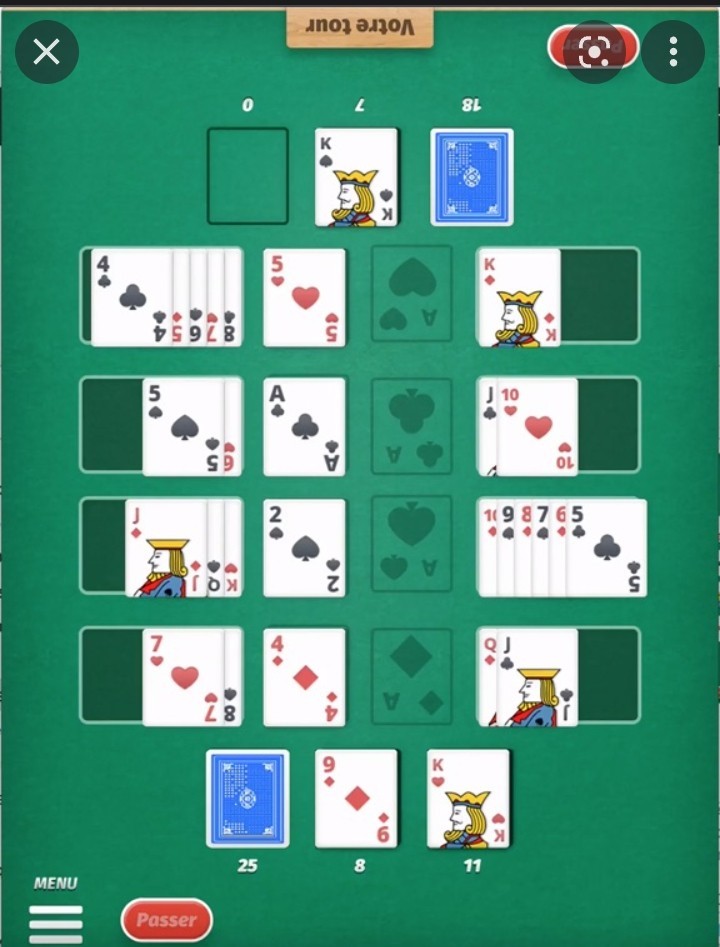Close the game with the X button
Screen dimensions: 720x947
(x=47, y=52)
